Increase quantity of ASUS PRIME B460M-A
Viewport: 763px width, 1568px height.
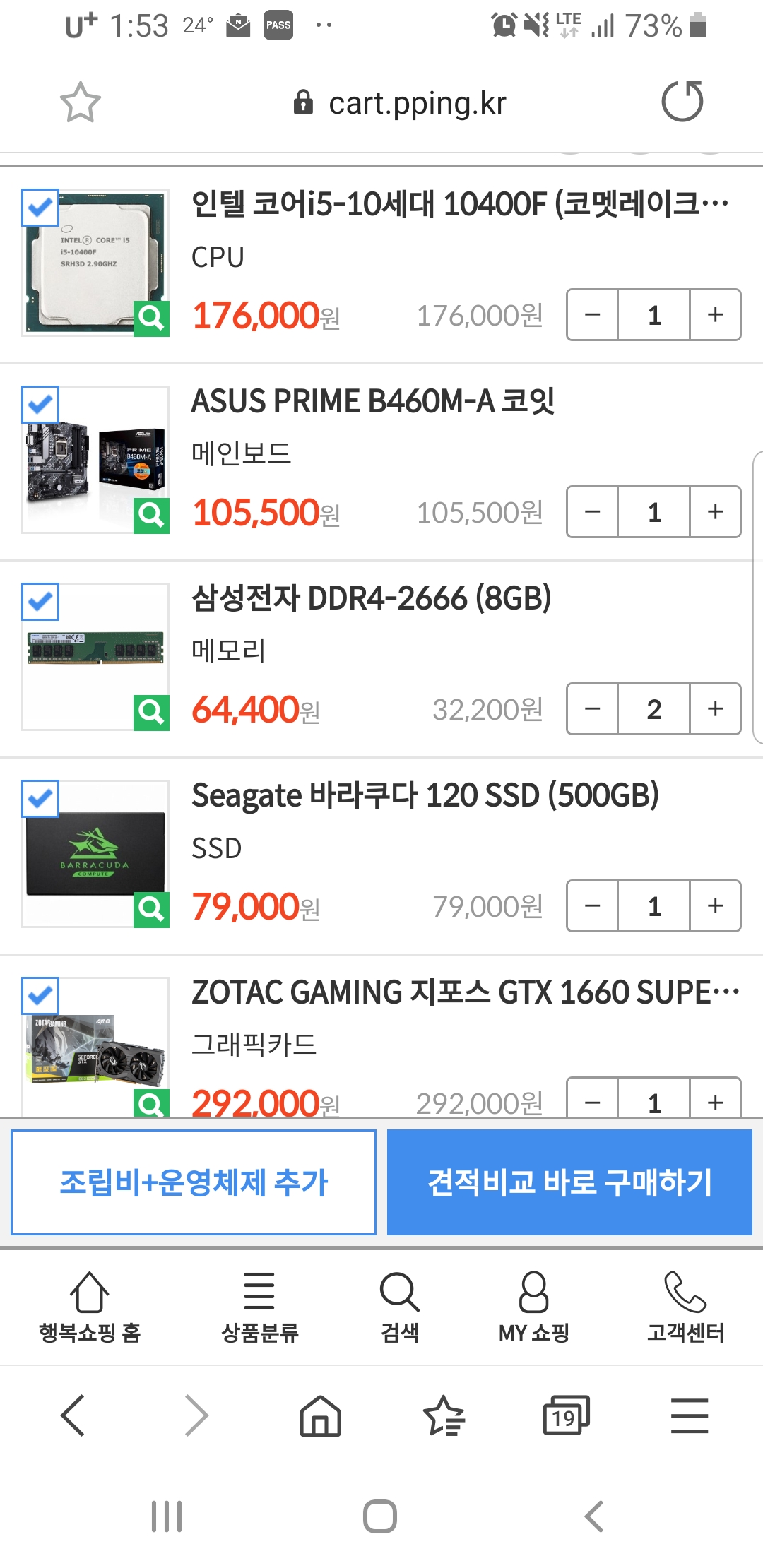pyautogui.click(x=715, y=512)
